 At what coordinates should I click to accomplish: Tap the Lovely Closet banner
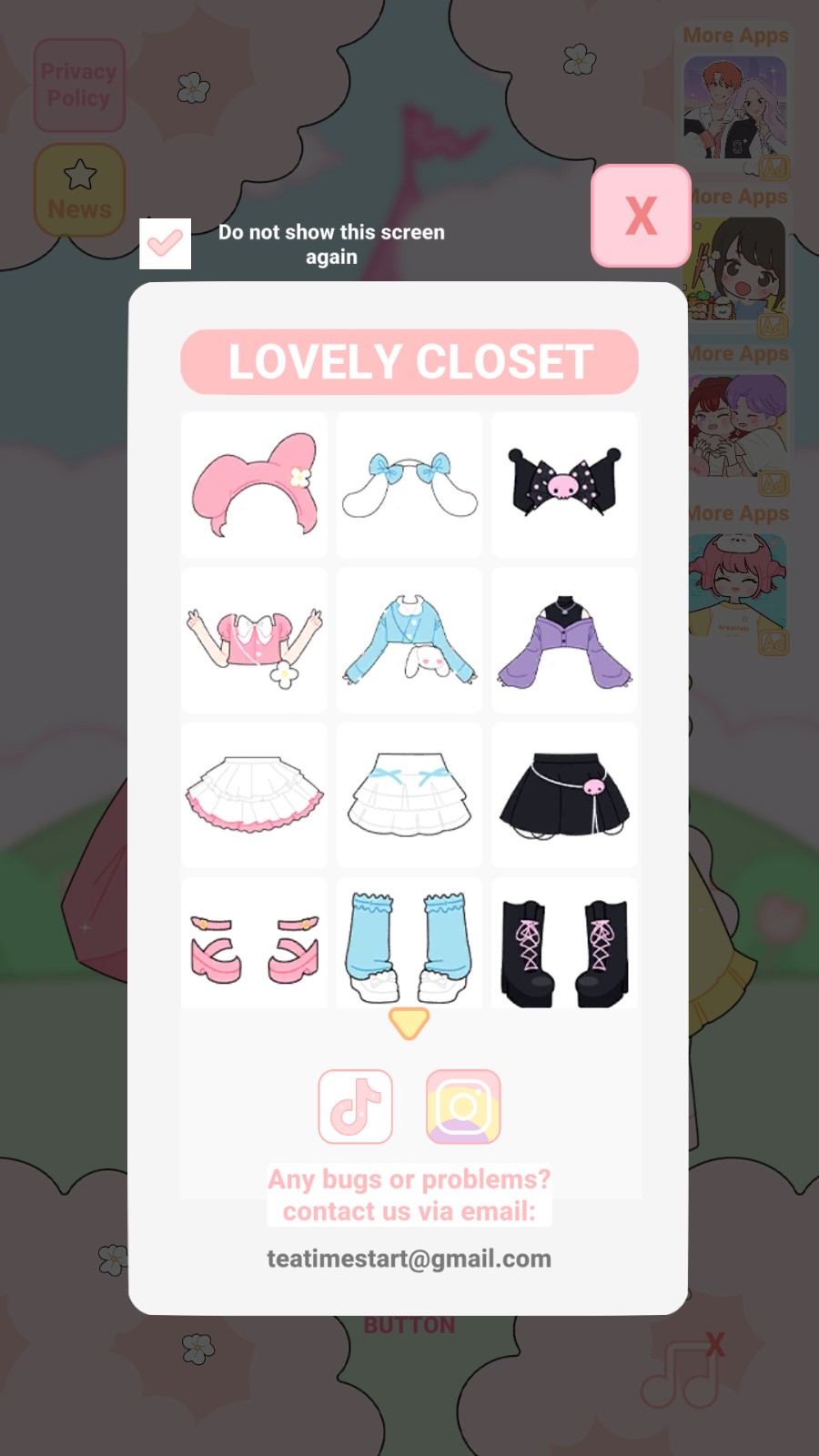tap(409, 362)
